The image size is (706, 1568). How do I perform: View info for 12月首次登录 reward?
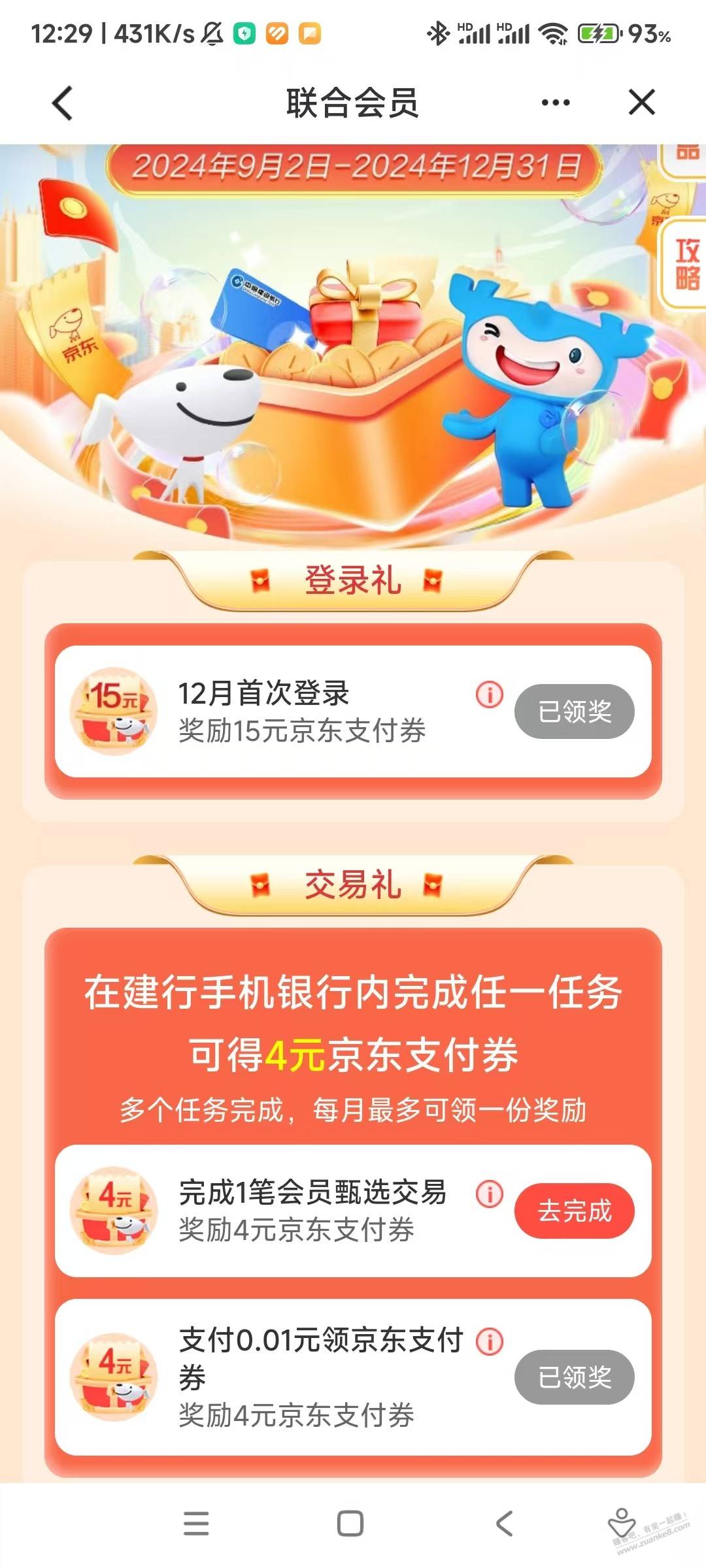tap(490, 694)
